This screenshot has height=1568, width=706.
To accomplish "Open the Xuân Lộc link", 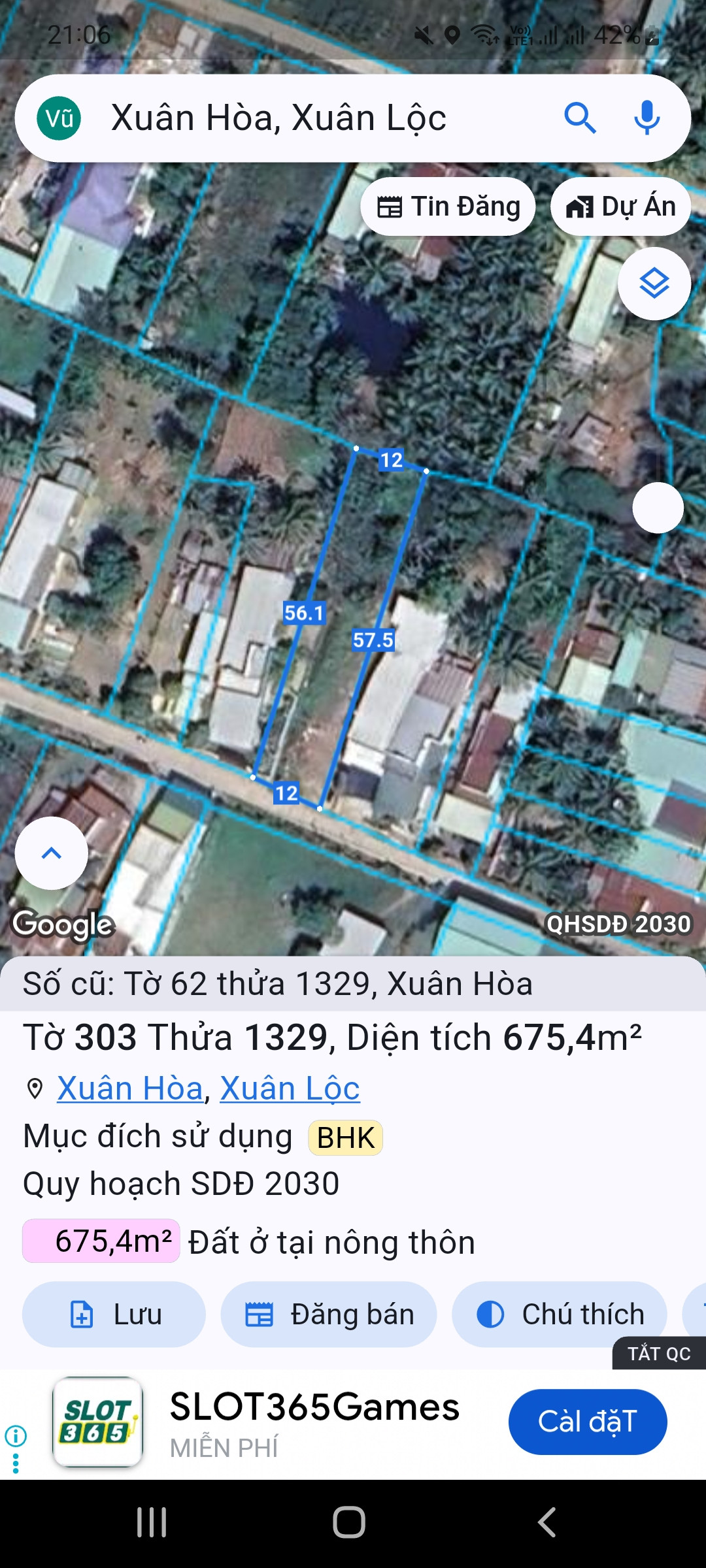I will point(290,1088).
